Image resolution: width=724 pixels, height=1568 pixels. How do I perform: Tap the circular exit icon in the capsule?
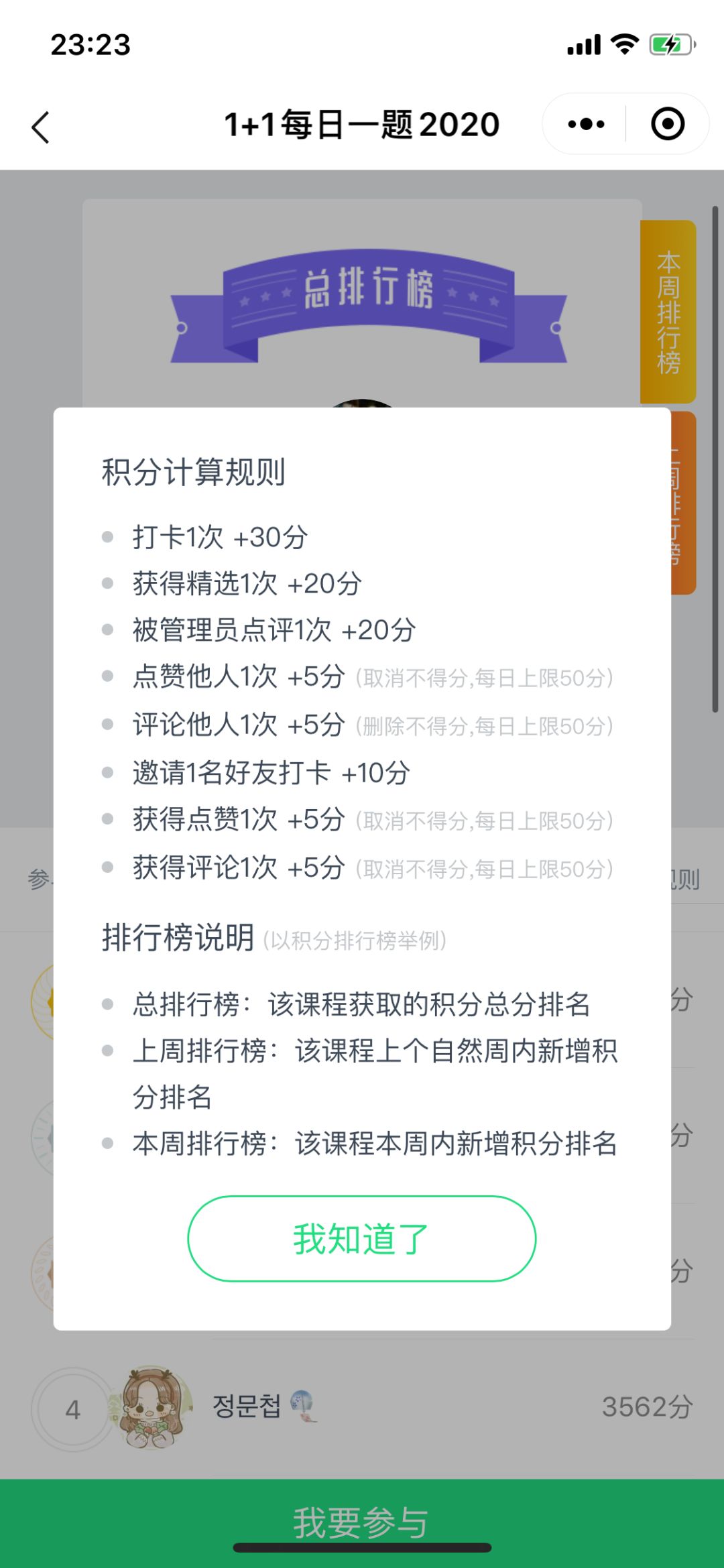coord(668,124)
